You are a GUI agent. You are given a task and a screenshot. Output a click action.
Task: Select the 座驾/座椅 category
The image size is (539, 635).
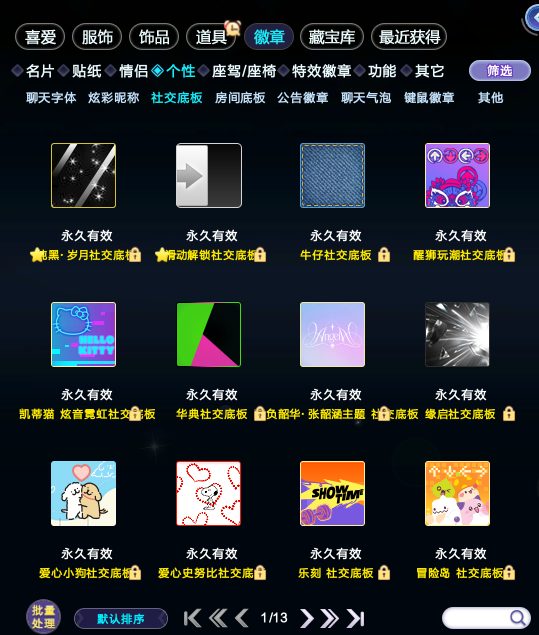(x=243, y=71)
